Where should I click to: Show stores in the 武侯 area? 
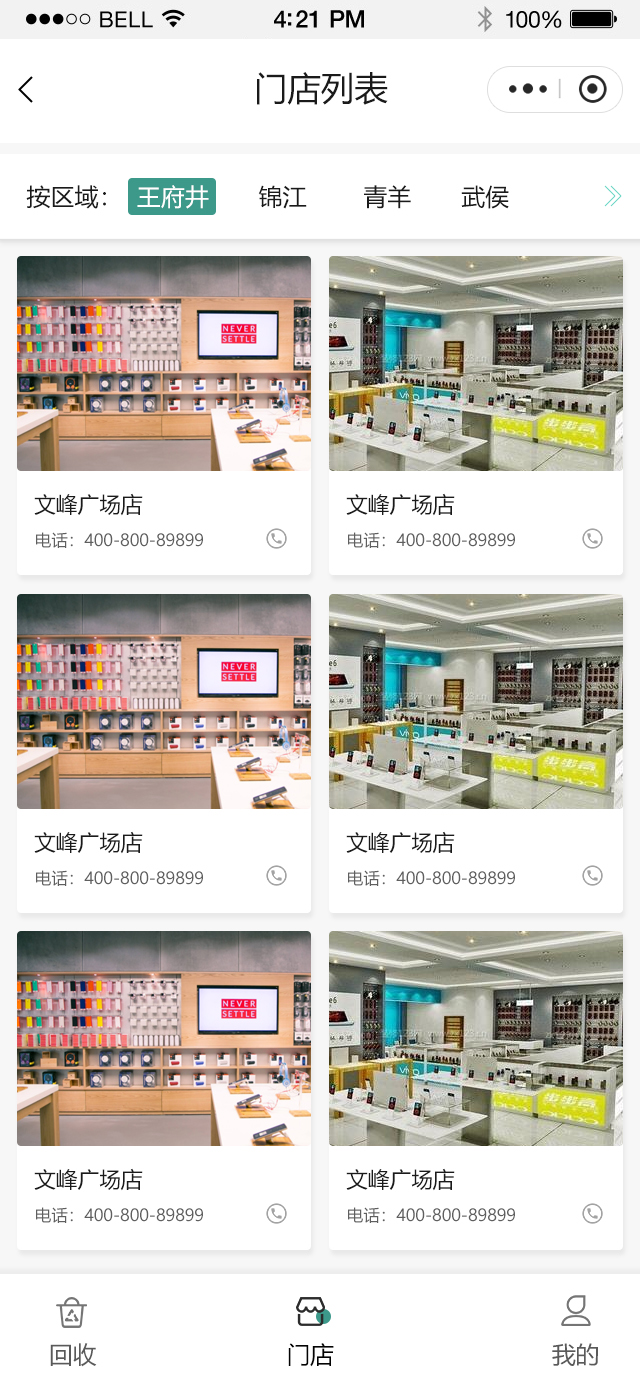click(x=485, y=197)
